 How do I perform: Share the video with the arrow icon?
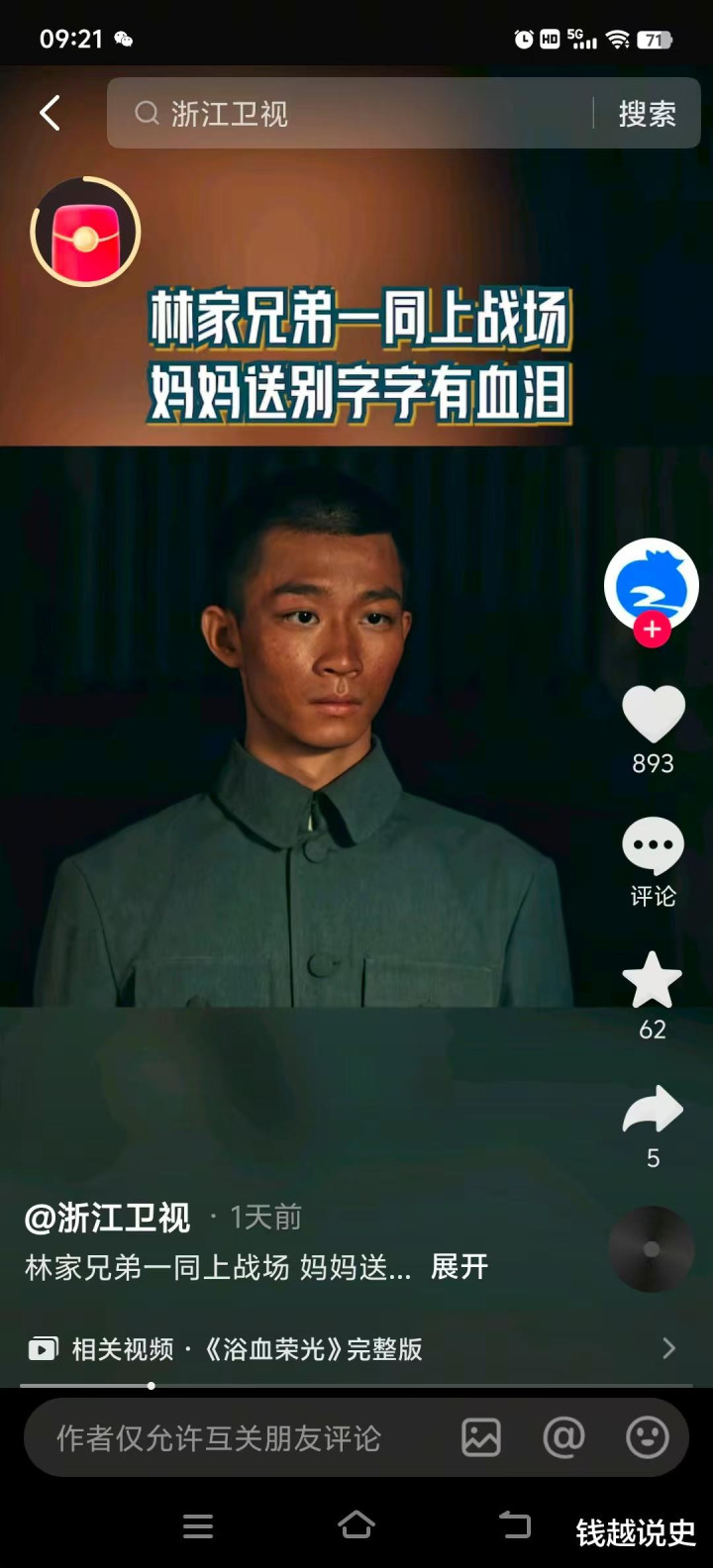[x=653, y=1110]
